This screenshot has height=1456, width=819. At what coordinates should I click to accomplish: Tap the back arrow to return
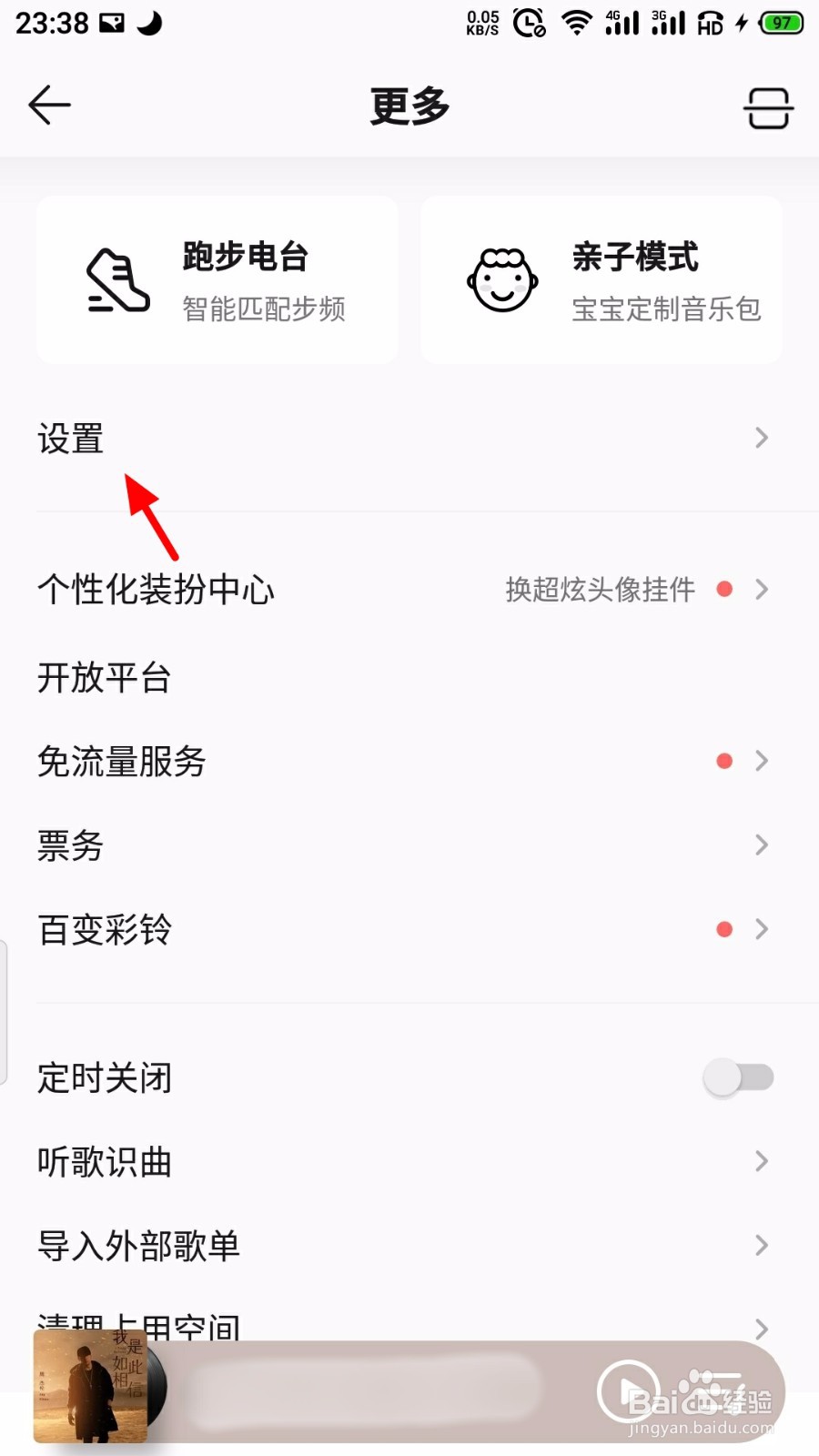coord(49,105)
